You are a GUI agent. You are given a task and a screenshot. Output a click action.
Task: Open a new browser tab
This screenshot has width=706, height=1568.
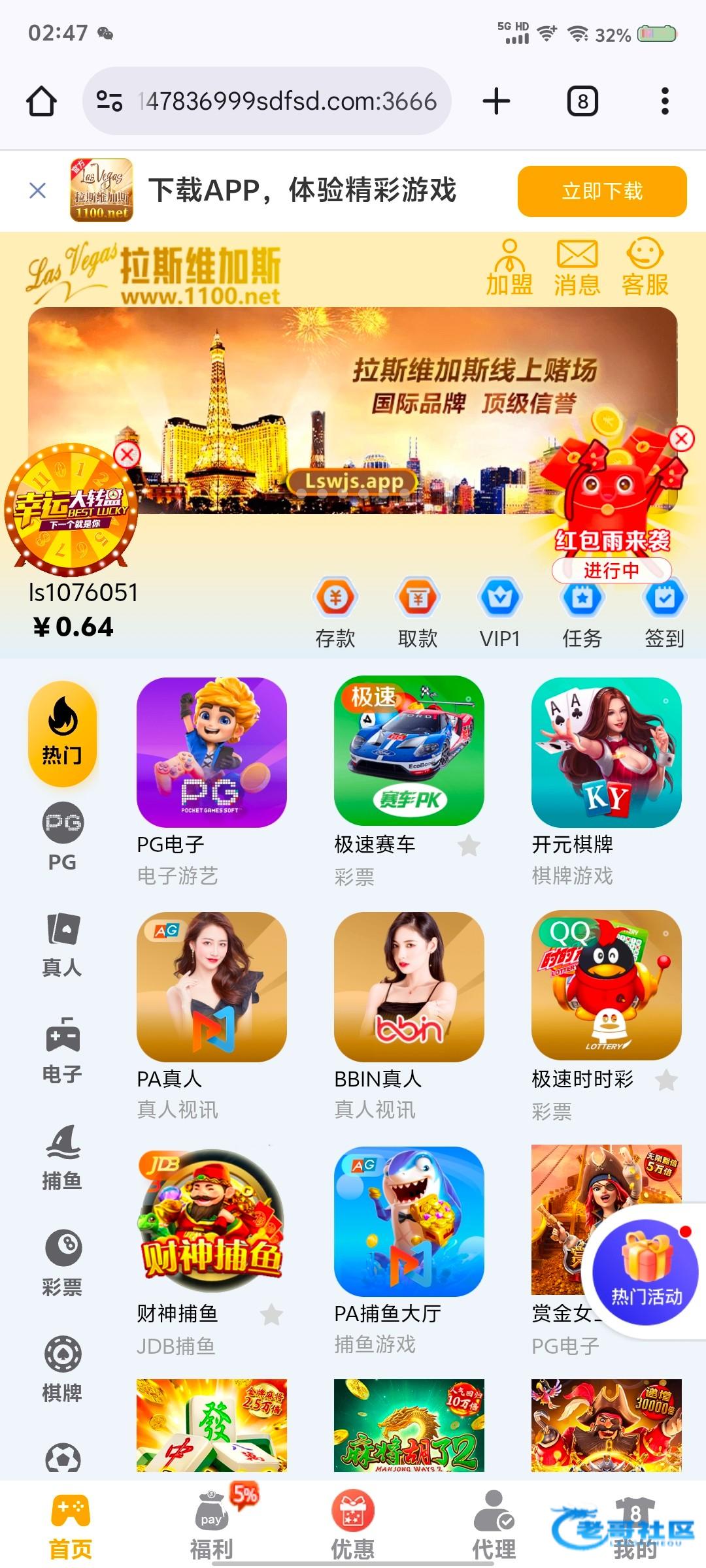click(496, 101)
